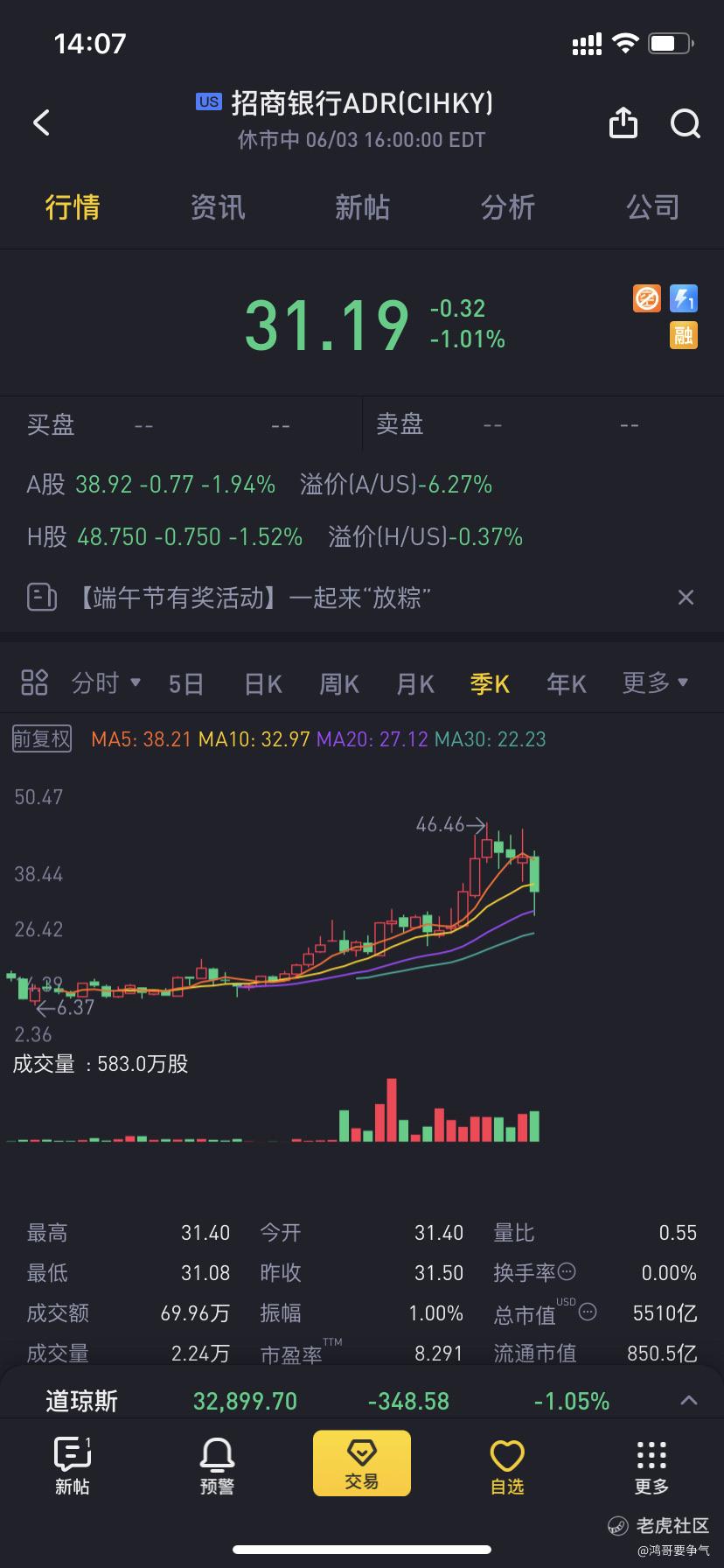Screen dimensions: 724x1568
Task: Change the 前复权 adjustment setting
Action: (41, 738)
